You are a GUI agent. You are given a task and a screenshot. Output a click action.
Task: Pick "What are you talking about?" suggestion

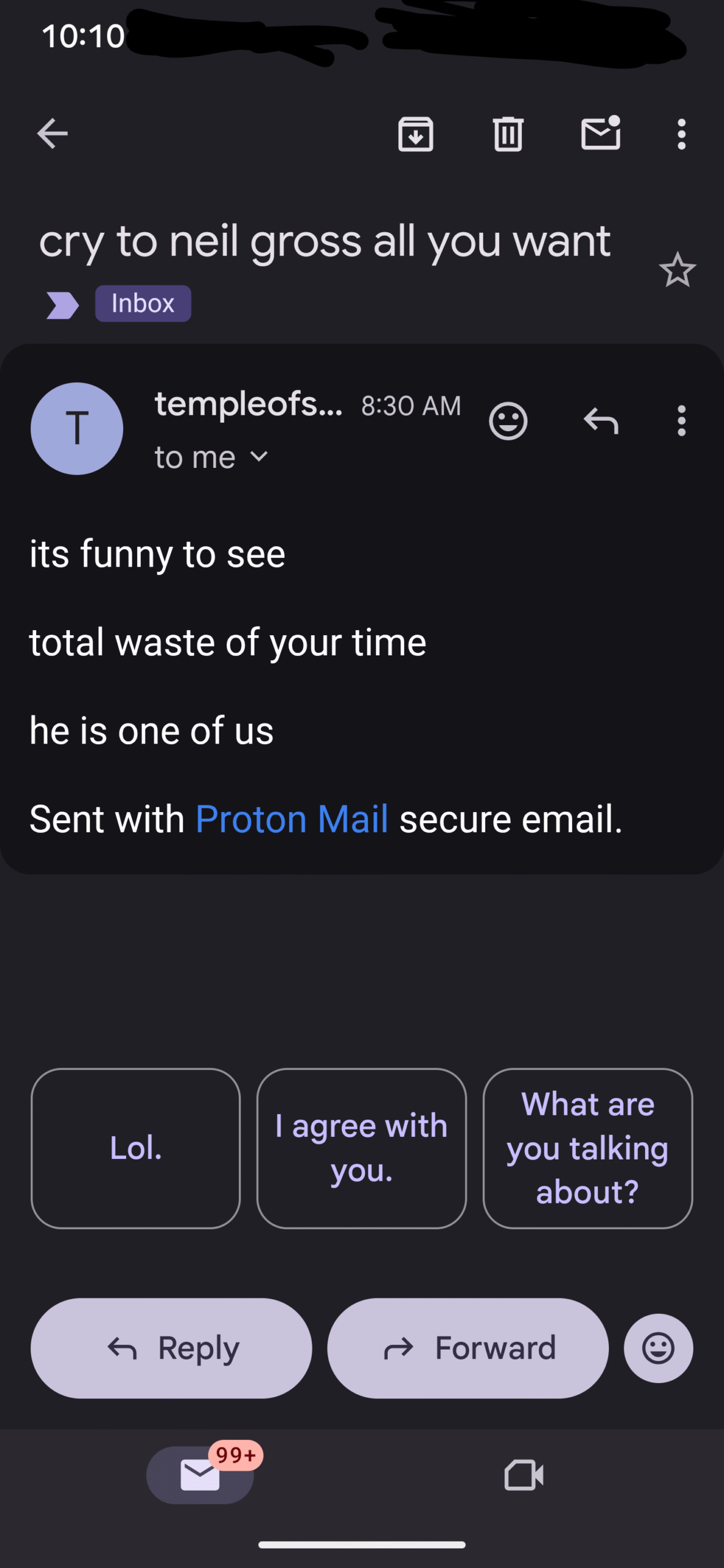click(587, 1148)
